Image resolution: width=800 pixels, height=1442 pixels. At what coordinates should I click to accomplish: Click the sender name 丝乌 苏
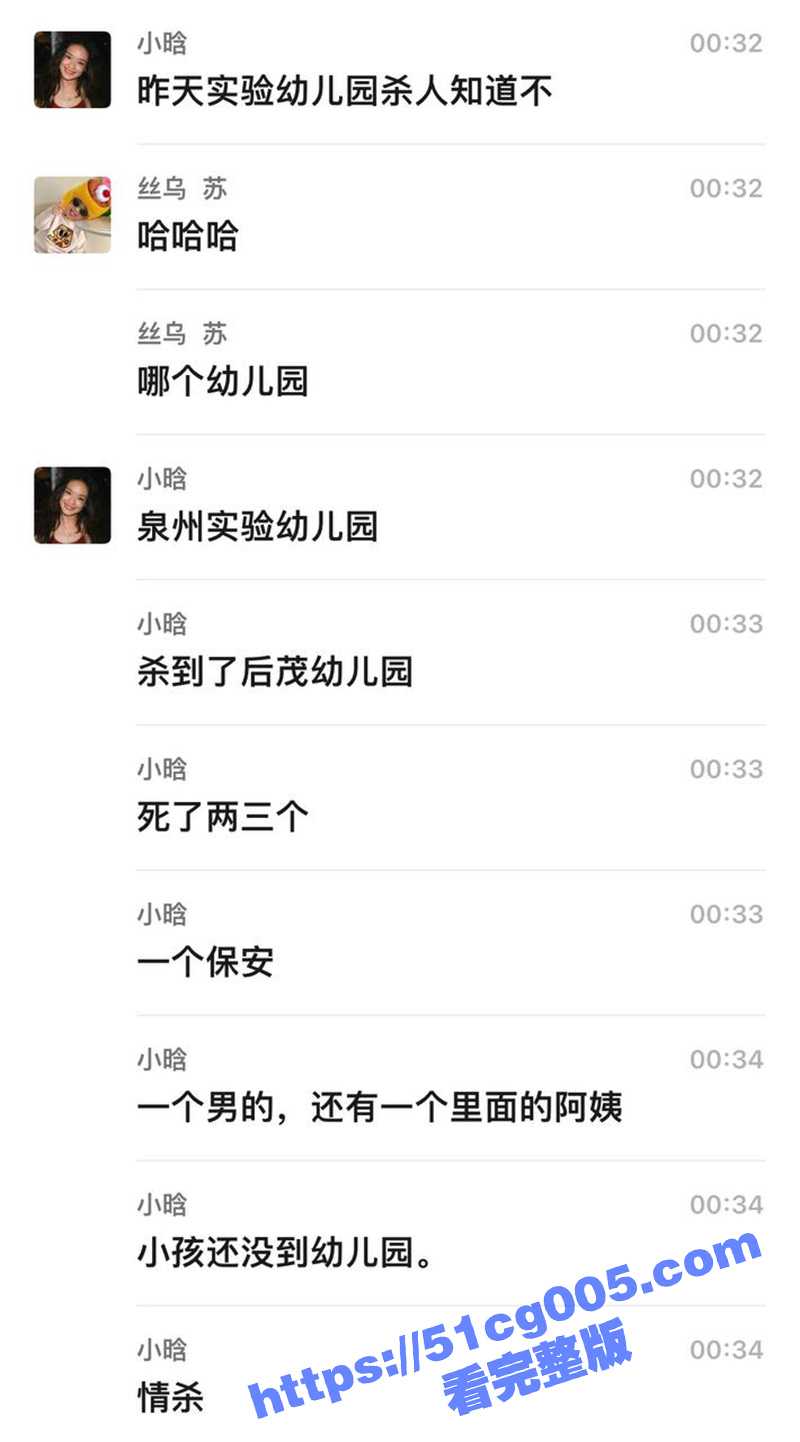178,188
